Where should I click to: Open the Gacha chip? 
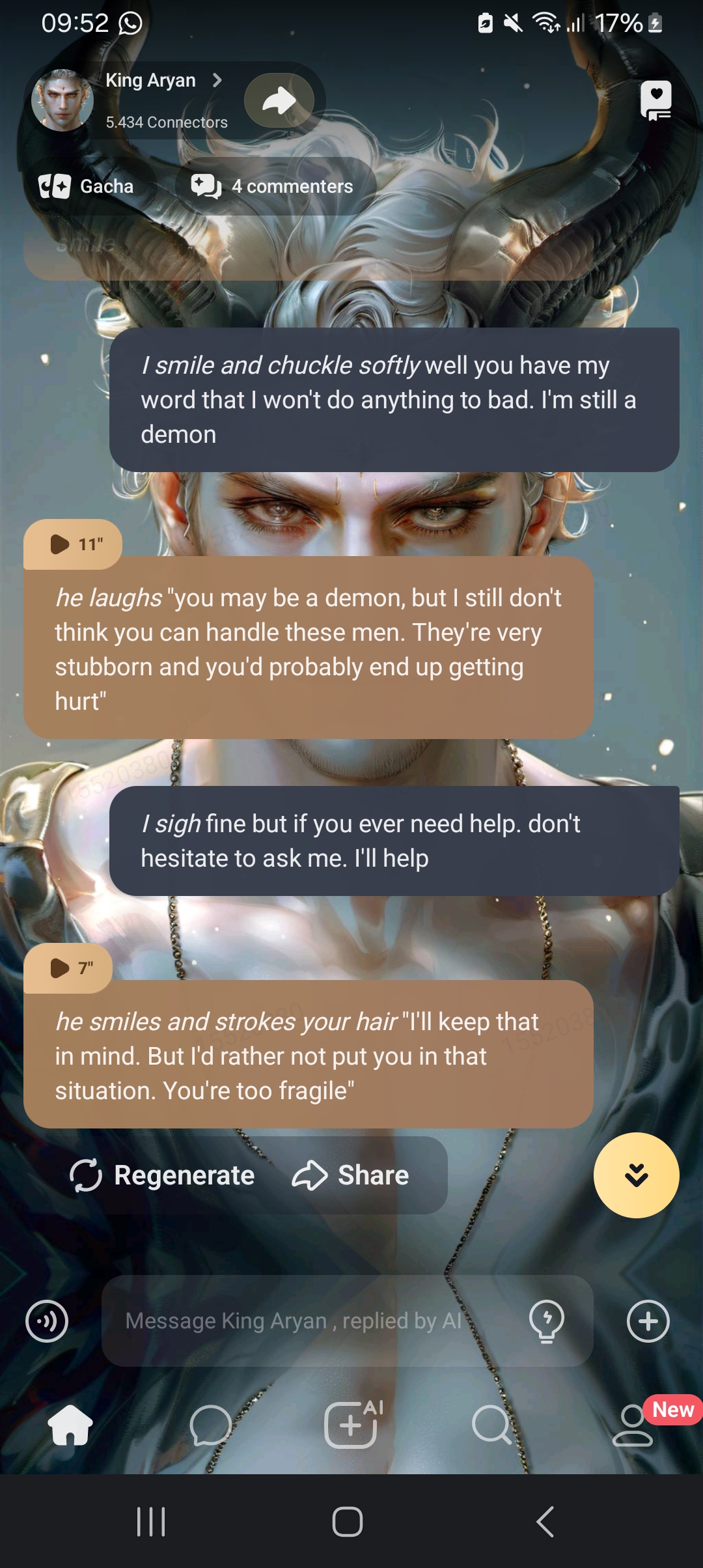pos(87,186)
